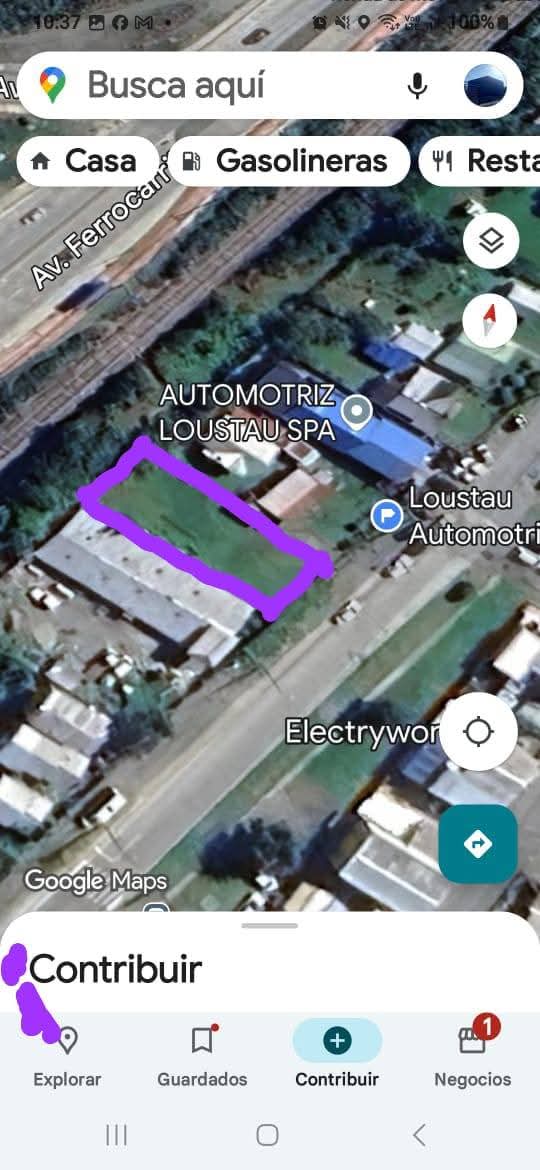Viewport: 540px width, 1170px height.
Task: Select the Contribuir tab
Action: point(337,1056)
